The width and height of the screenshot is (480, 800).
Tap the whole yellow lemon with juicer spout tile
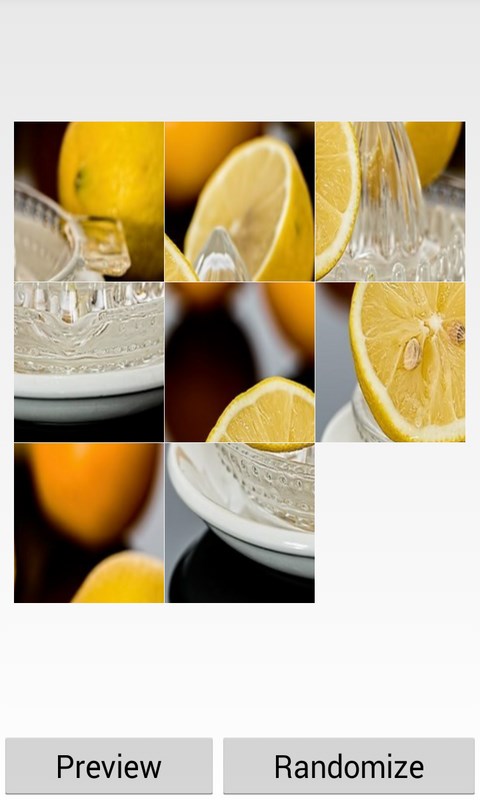click(x=89, y=201)
